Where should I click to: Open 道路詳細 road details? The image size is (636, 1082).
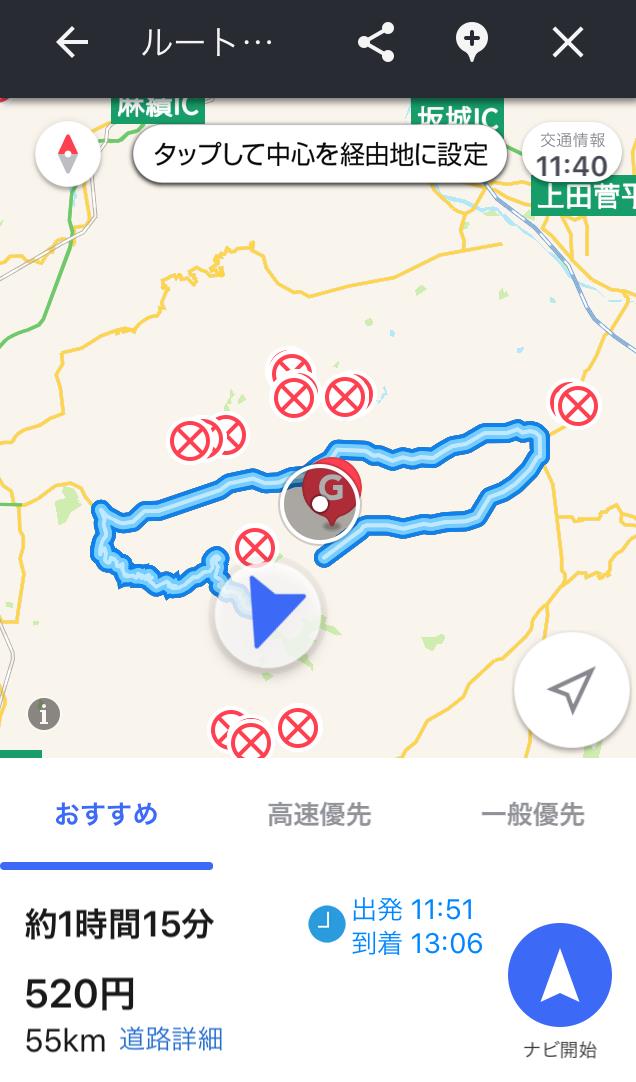point(171,1039)
